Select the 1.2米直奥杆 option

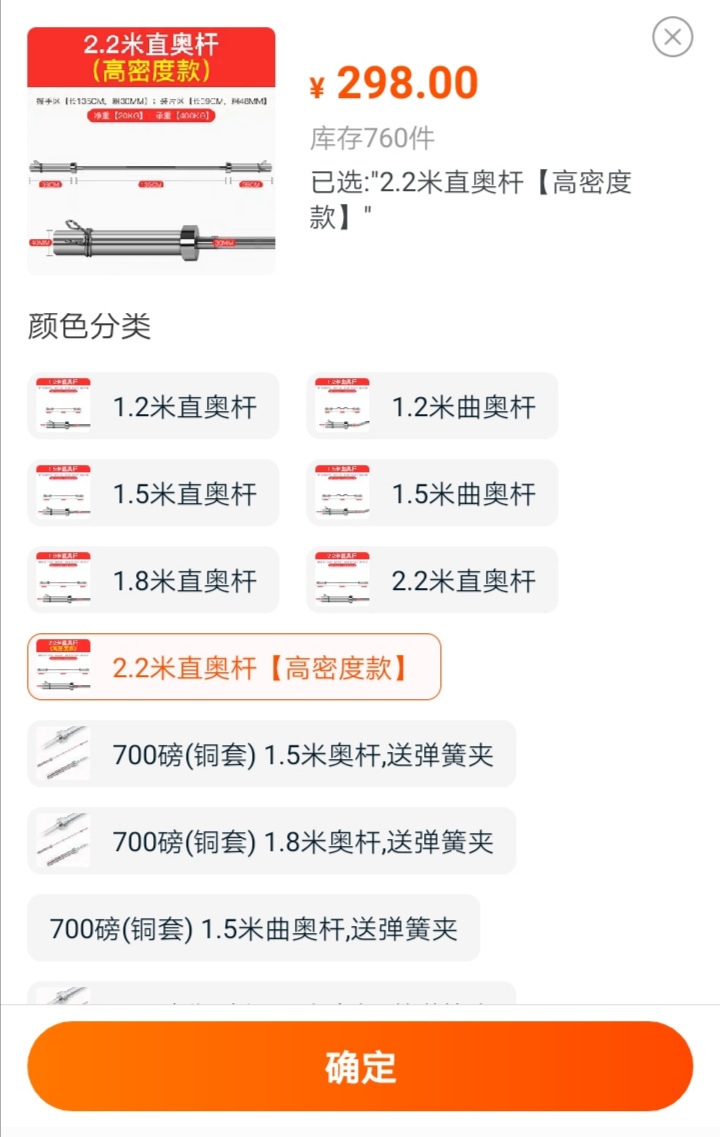click(153, 407)
